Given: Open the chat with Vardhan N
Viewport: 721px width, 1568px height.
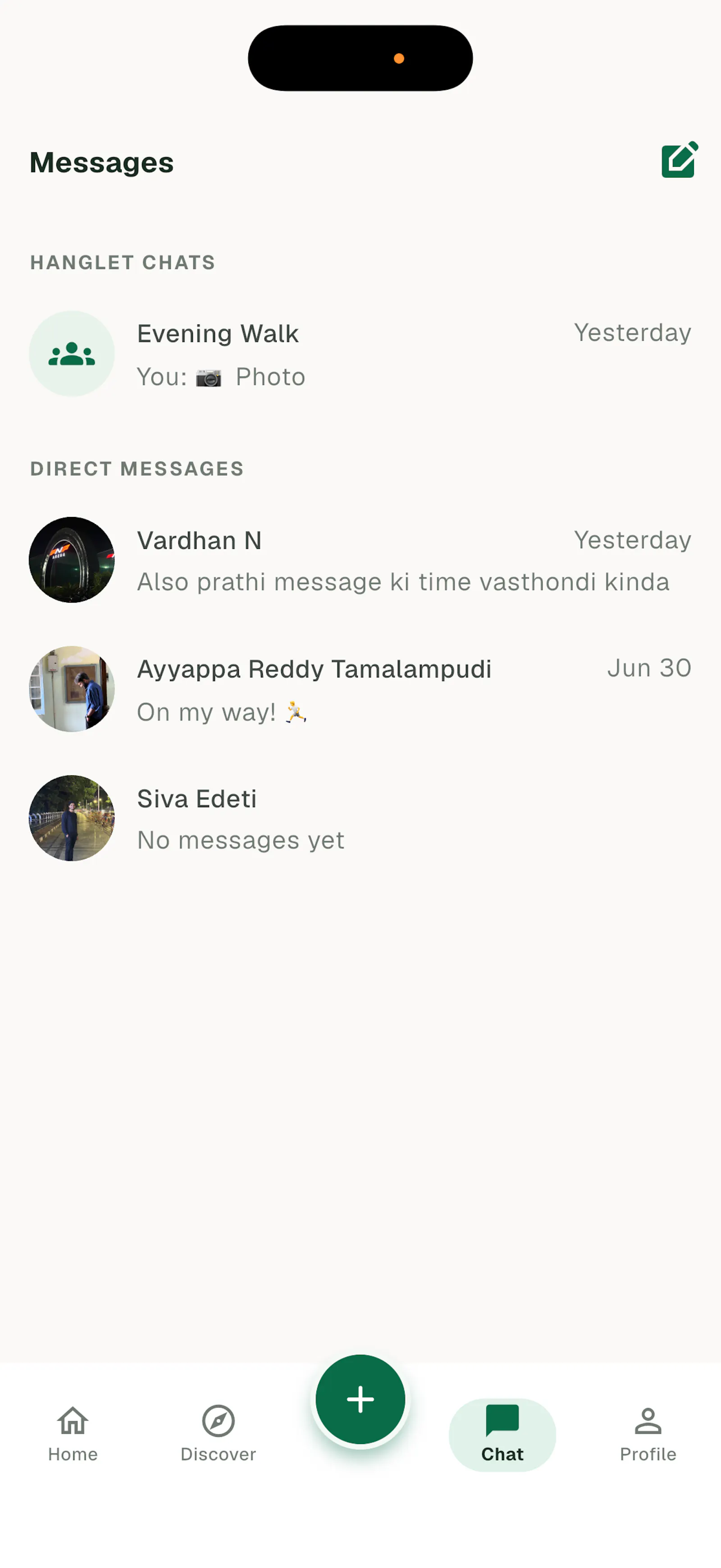Looking at the screenshot, I should click(x=360, y=560).
